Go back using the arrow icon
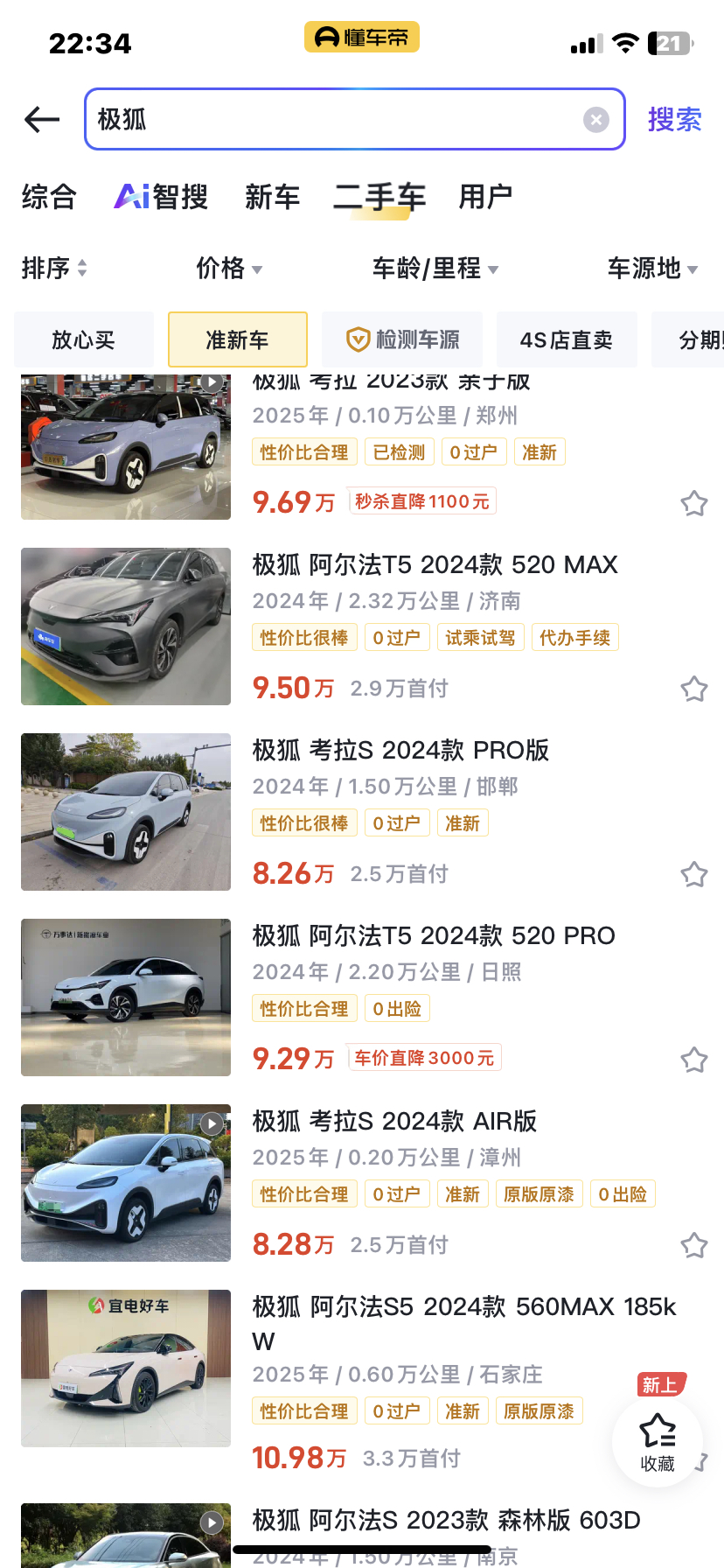The image size is (724, 1568). pyautogui.click(x=42, y=119)
